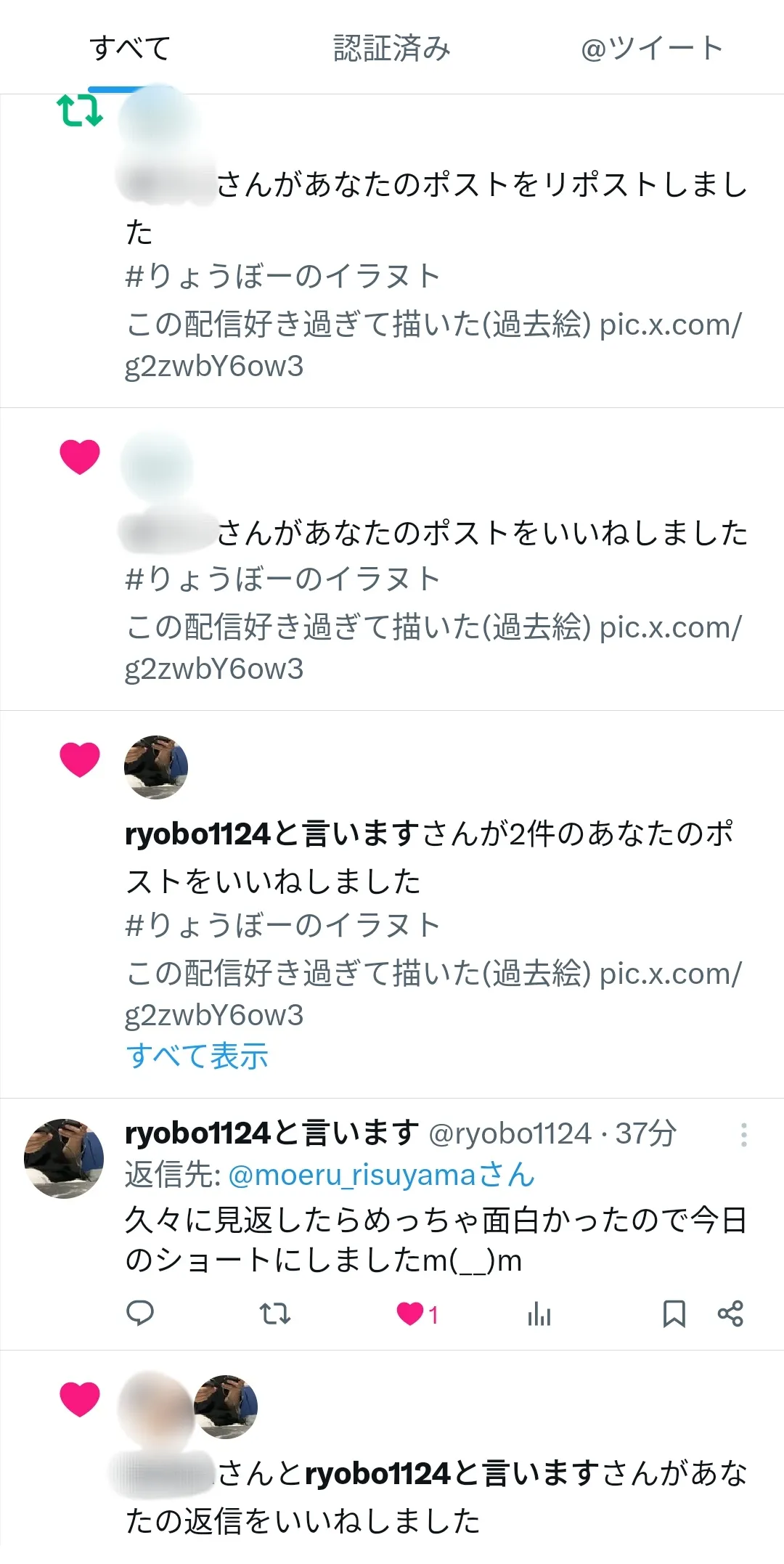Repost ryobo1124's reply
The height and width of the screenshot is (1564, 784).
[275, 1313]
